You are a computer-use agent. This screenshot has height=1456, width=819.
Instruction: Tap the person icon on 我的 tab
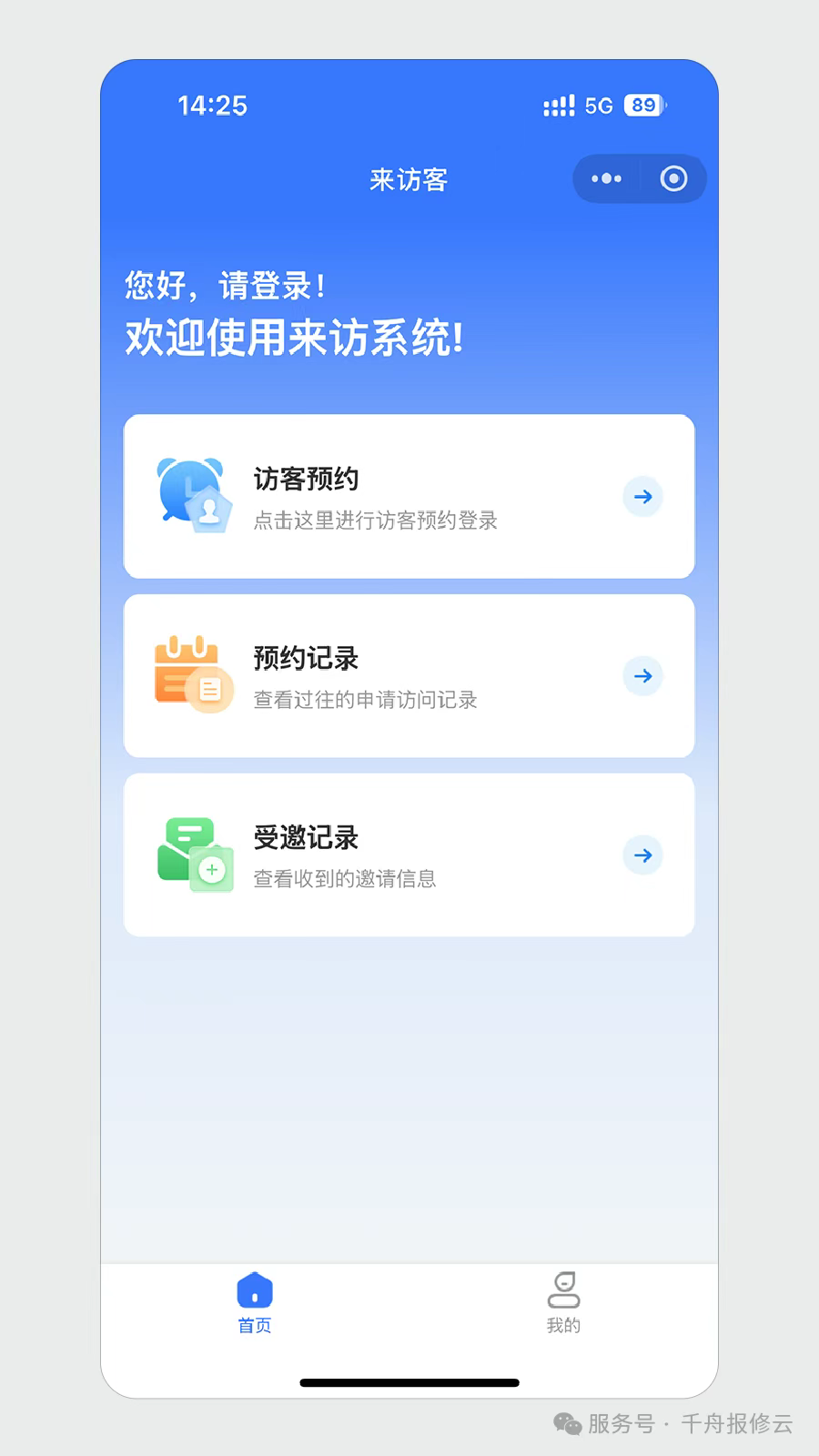(564, 1289)
